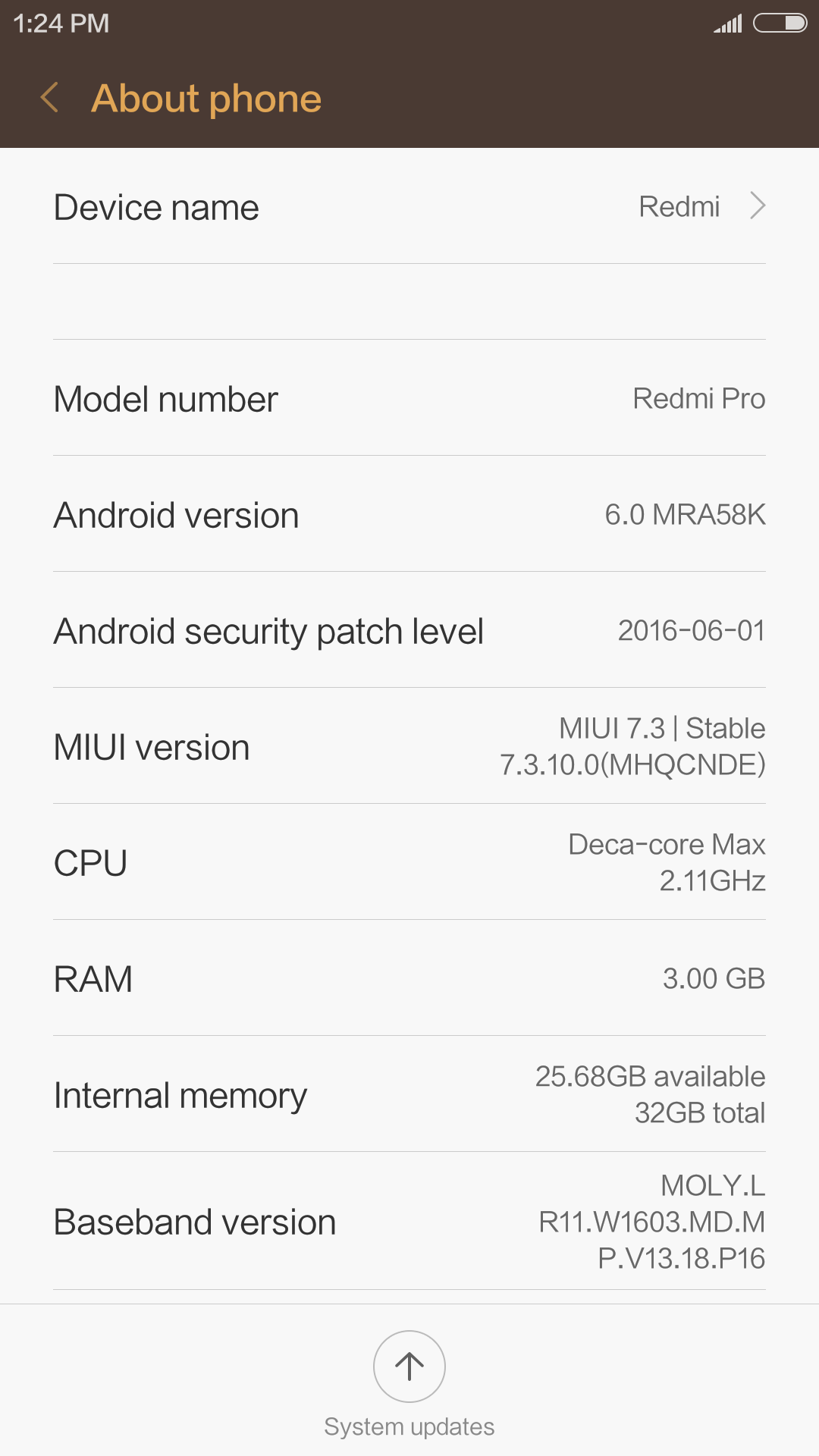The width and height of the screenshot is (819, 1456).
Task: Tap the Android version row
Action: tap(409, 514)
